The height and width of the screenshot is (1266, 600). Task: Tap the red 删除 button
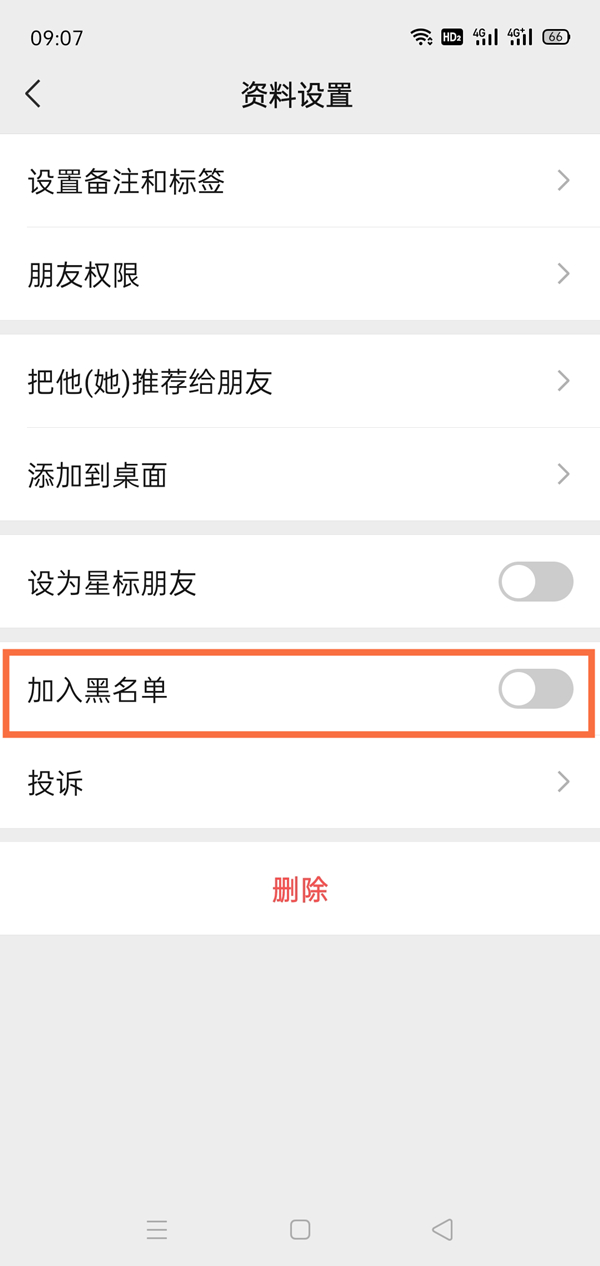[x=300, y=889]
